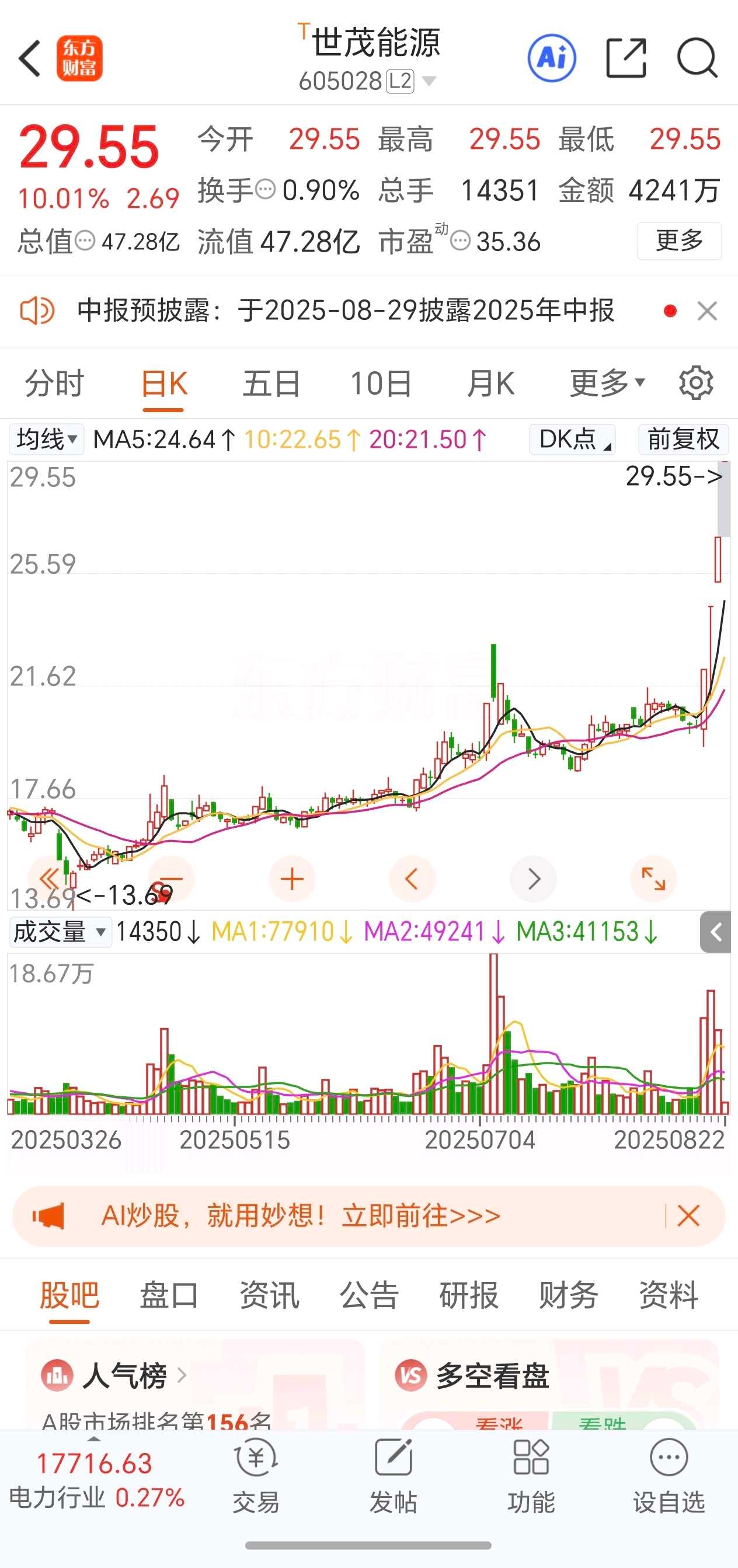Viewport: 738px width, 1568px height.
Task: Switch to the 分时 chart tab
Action: tap(54, 384)
